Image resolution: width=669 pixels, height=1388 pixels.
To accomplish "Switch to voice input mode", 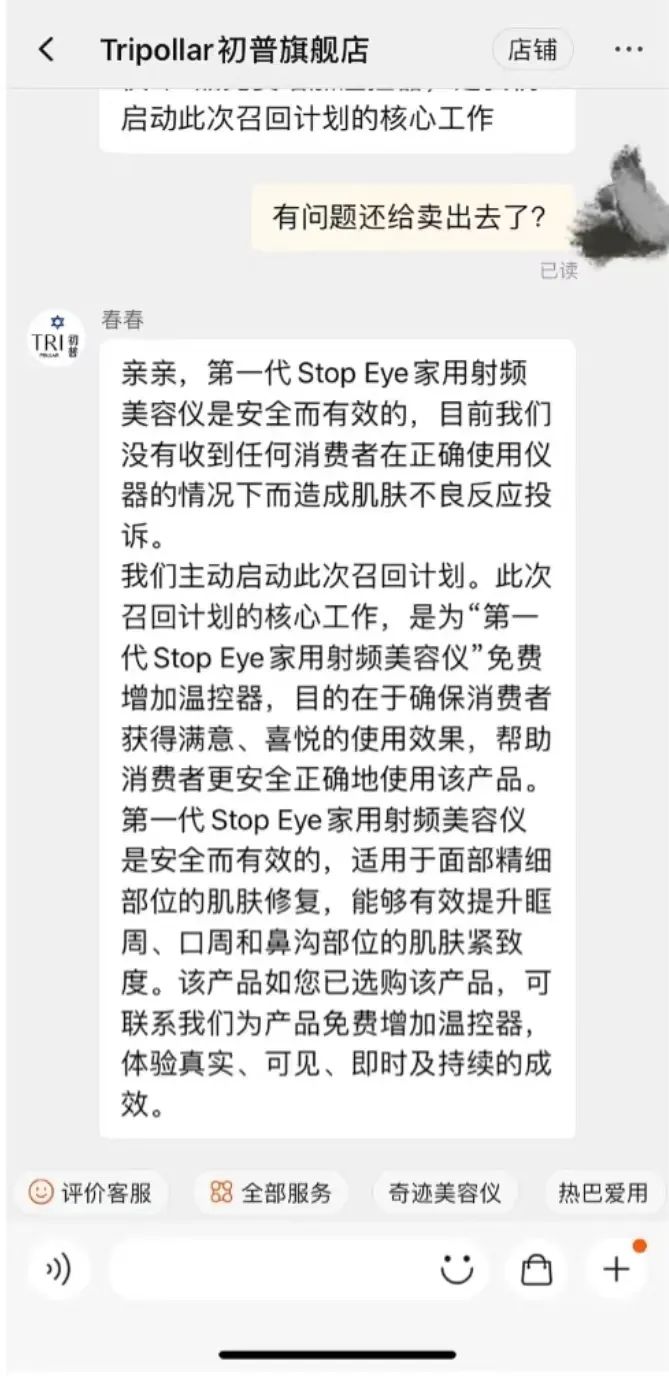I will (58, 1270).
